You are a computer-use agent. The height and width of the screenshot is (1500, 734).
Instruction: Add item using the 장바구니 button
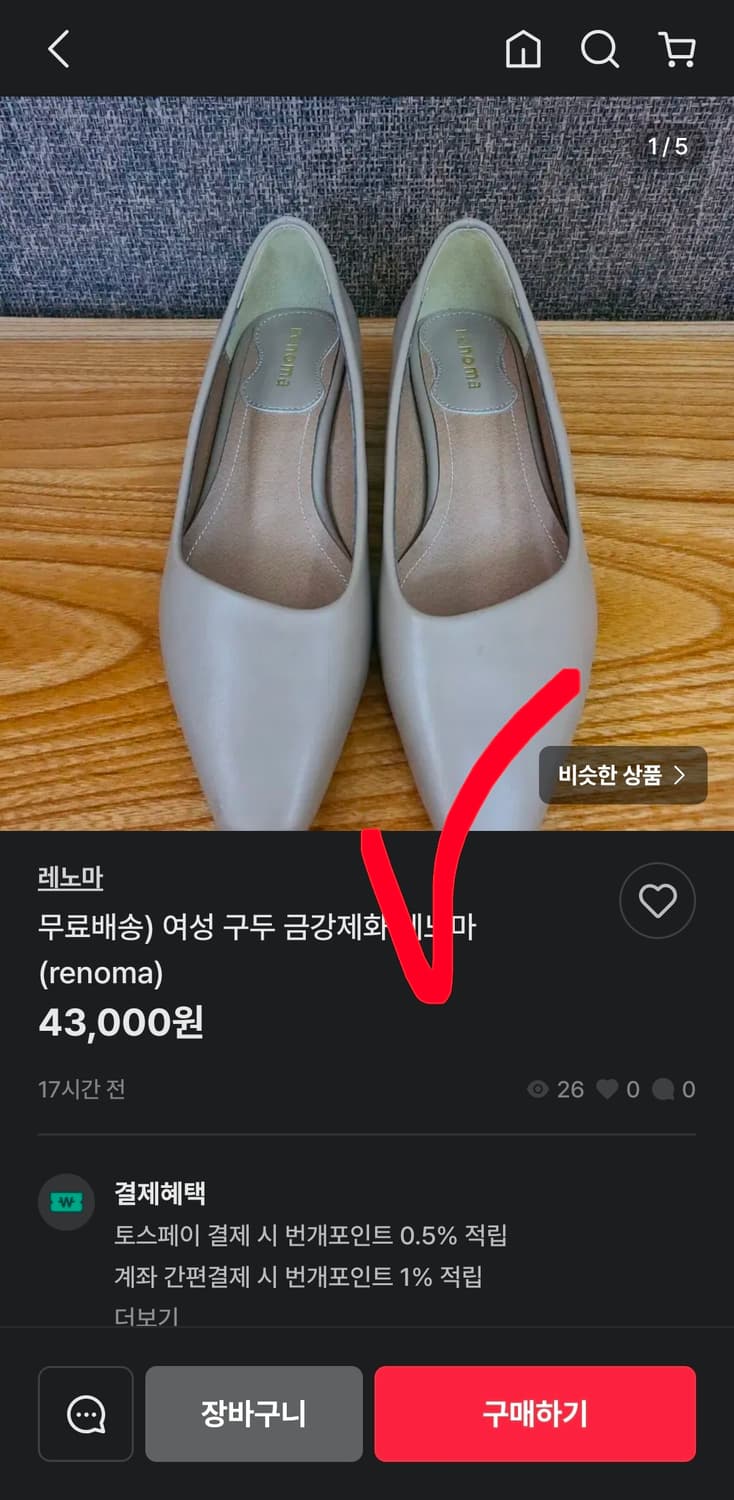click(x=253, y=1414)
